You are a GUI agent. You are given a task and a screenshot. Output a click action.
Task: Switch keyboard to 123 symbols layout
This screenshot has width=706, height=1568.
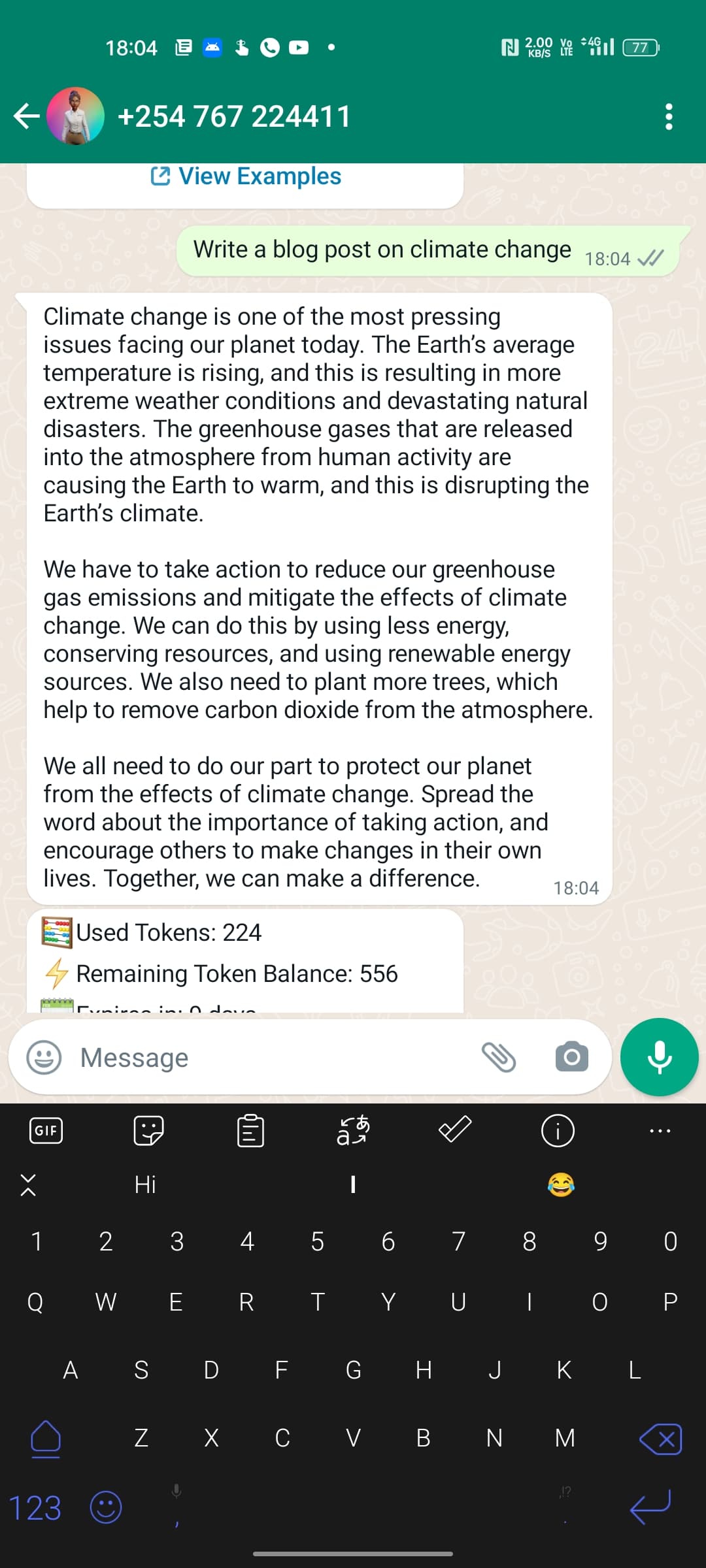coord(35,1508)
